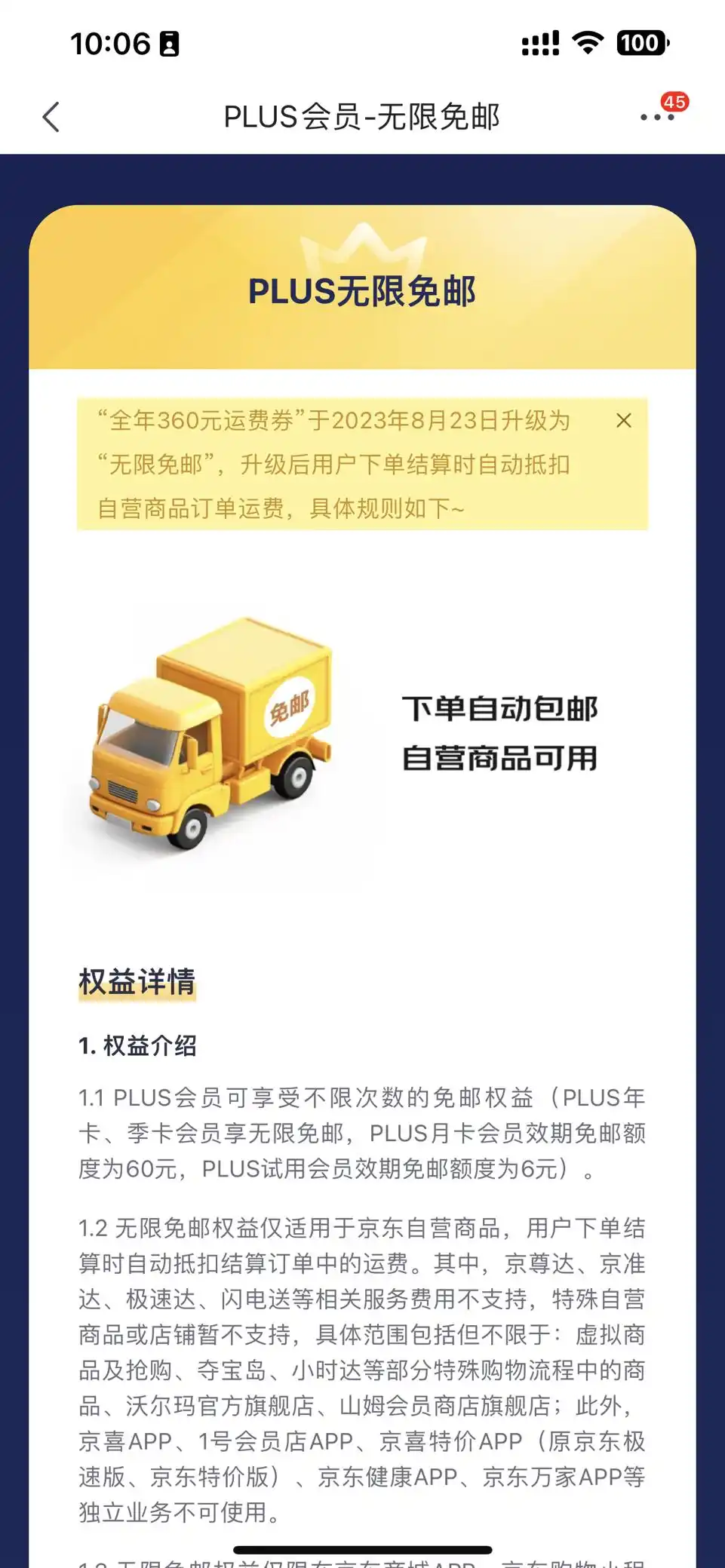Tap the 100 battery indicator

[x=640, y=44]
